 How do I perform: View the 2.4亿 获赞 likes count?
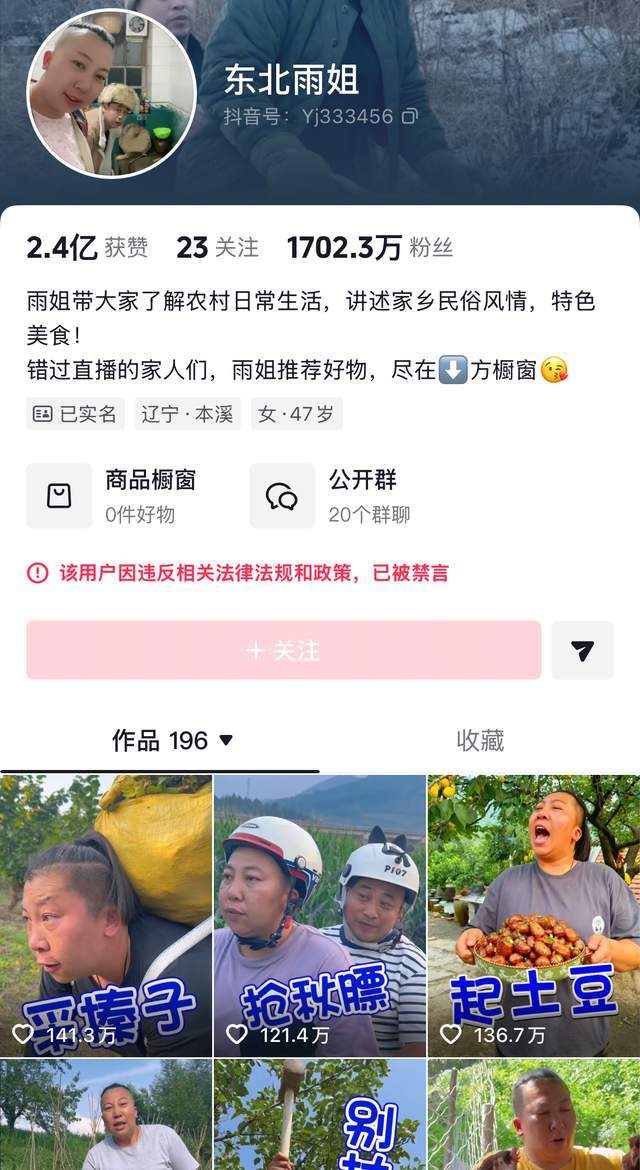(87, 247)
